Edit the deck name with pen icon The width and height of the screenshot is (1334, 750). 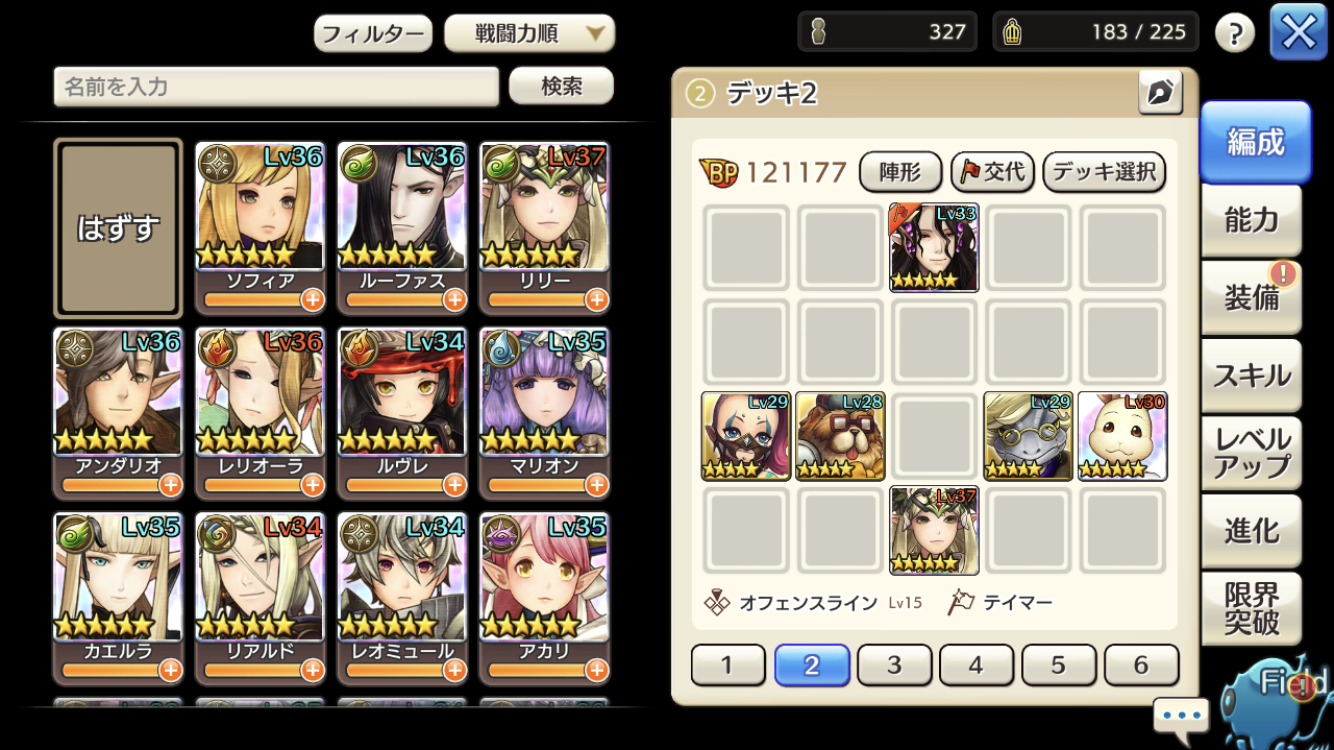1160,93
